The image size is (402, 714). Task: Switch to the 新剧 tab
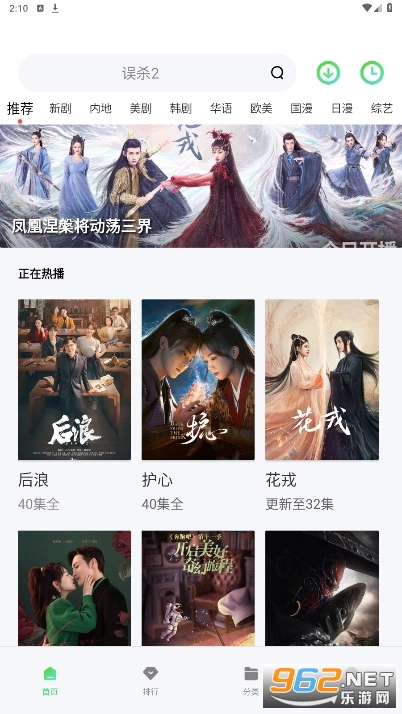click(x=60, y=108)
